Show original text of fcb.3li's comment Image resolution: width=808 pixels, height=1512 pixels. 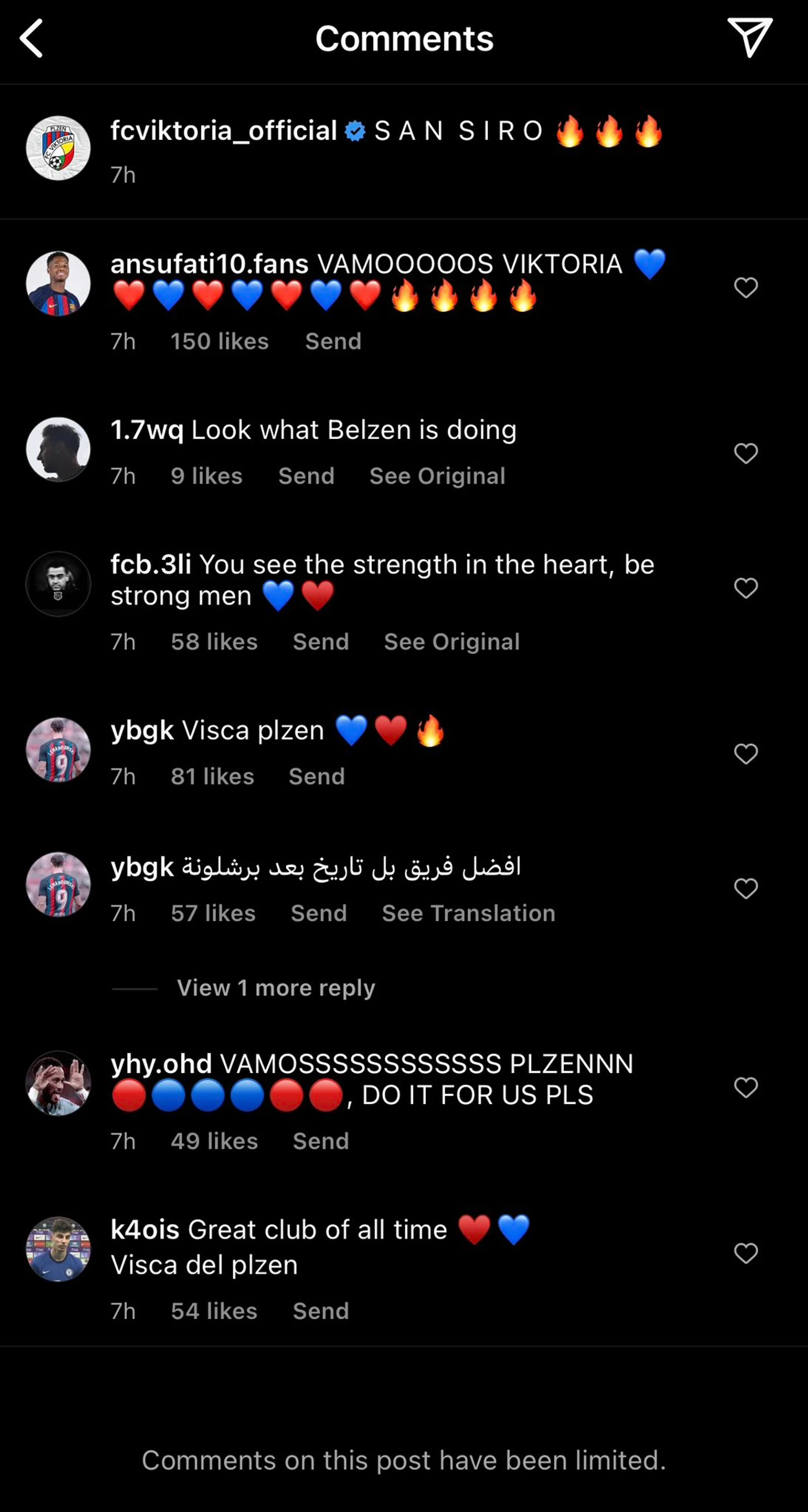click(x=452, y=642)
